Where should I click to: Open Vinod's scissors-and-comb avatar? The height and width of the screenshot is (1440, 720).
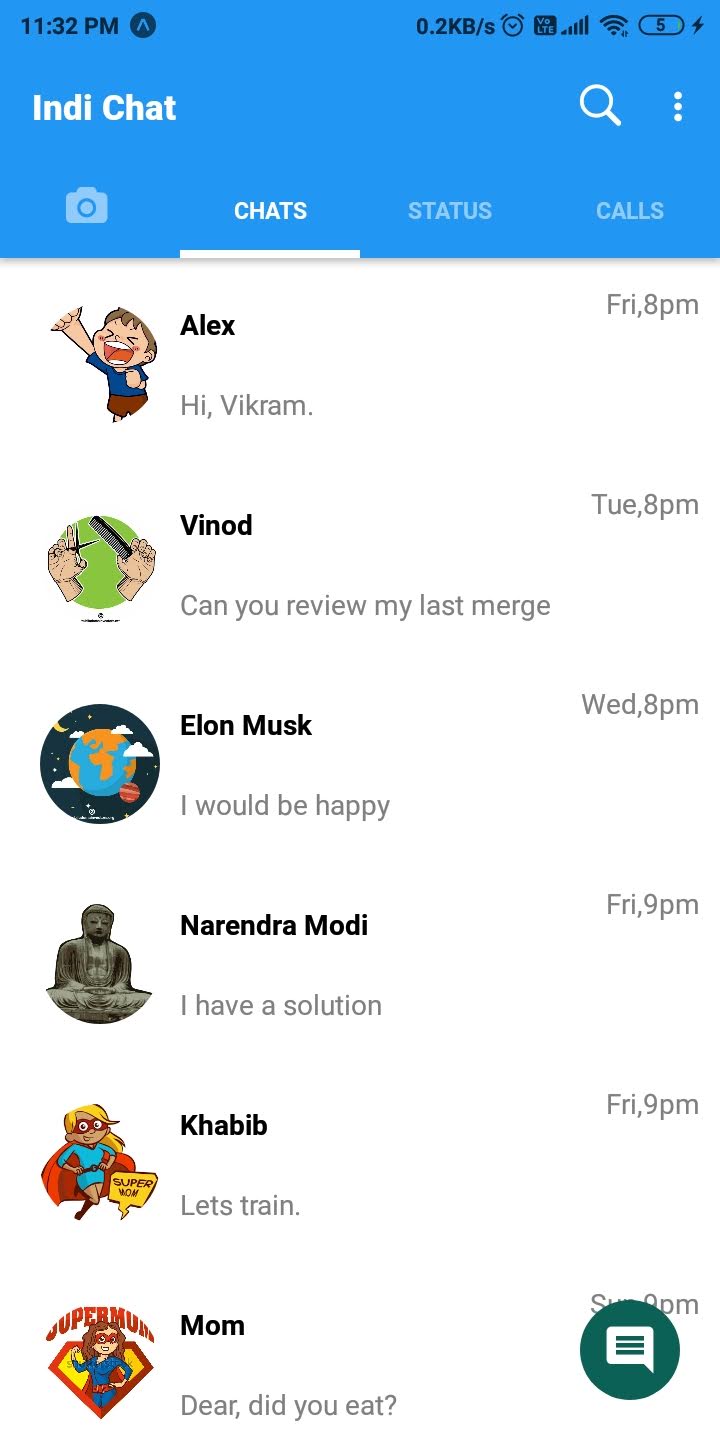click(99, 563)
